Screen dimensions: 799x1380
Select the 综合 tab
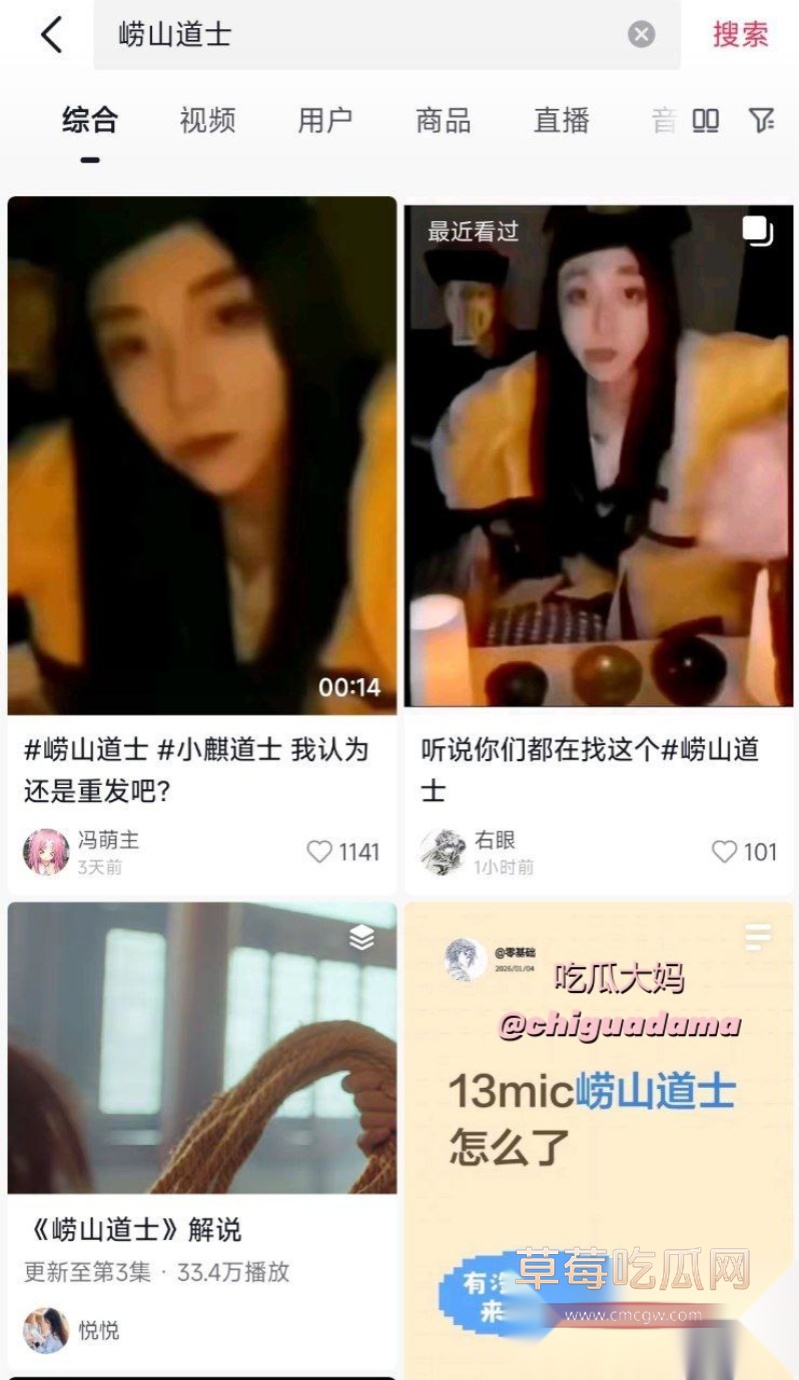pos(90,121)
